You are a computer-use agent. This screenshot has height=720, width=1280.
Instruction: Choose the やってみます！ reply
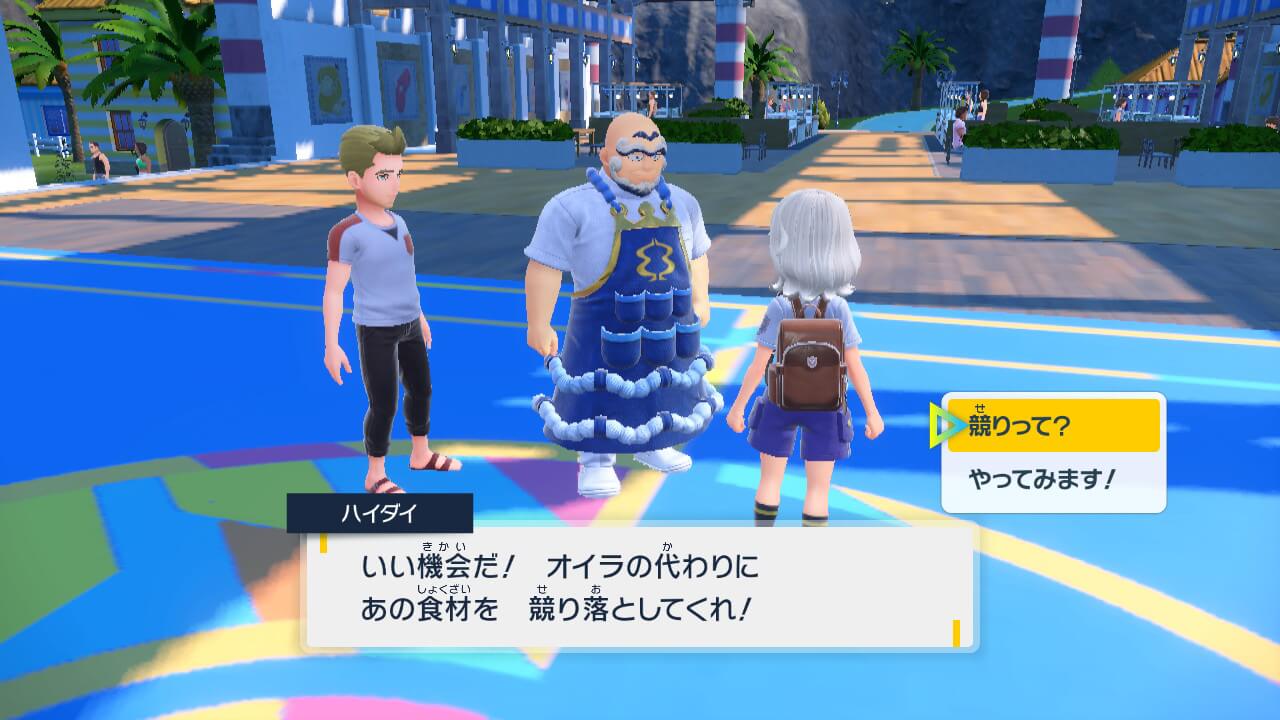(1052, 480)
